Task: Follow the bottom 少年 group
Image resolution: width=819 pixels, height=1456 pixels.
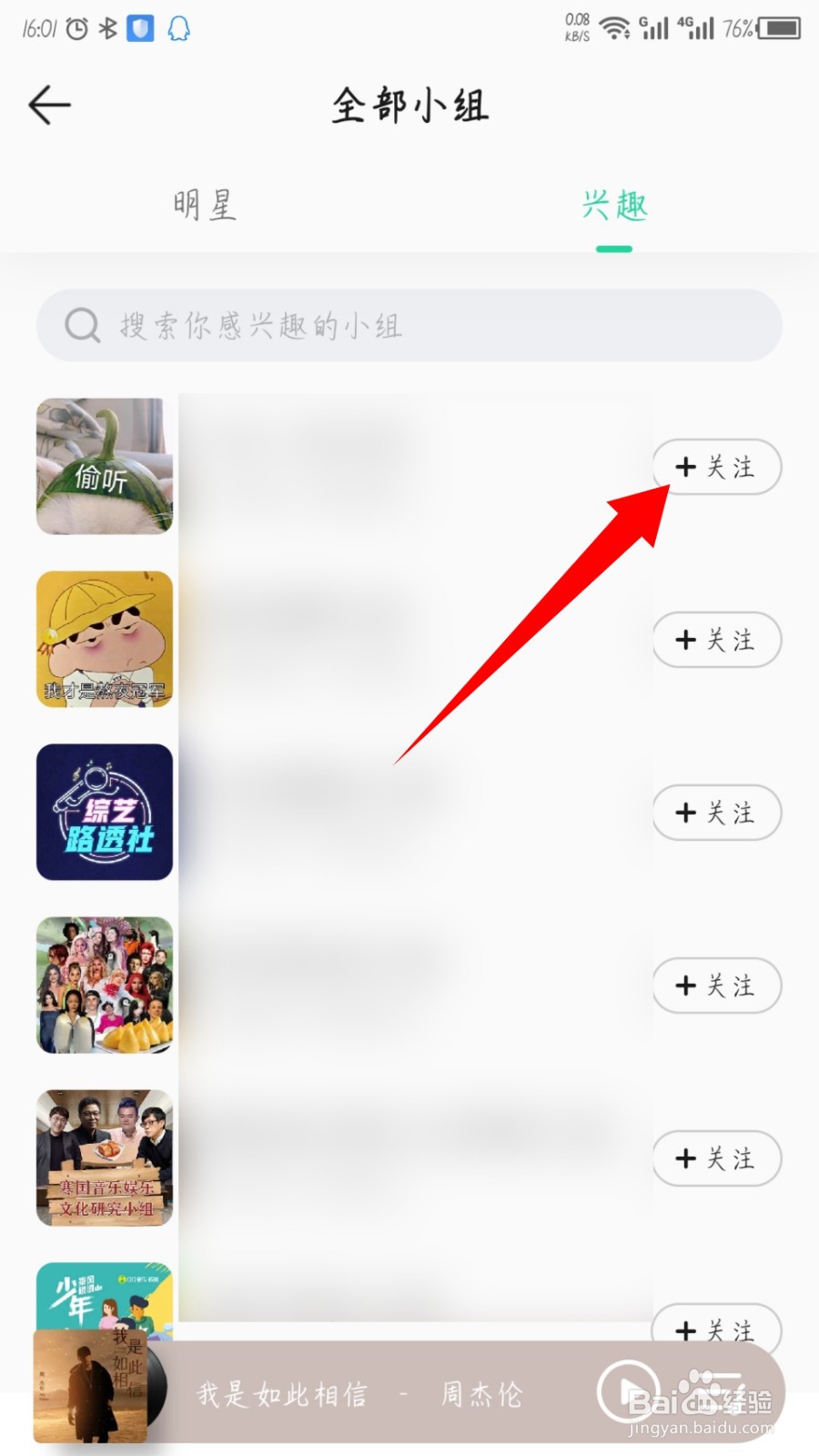Action: [x=717, y=1330]
